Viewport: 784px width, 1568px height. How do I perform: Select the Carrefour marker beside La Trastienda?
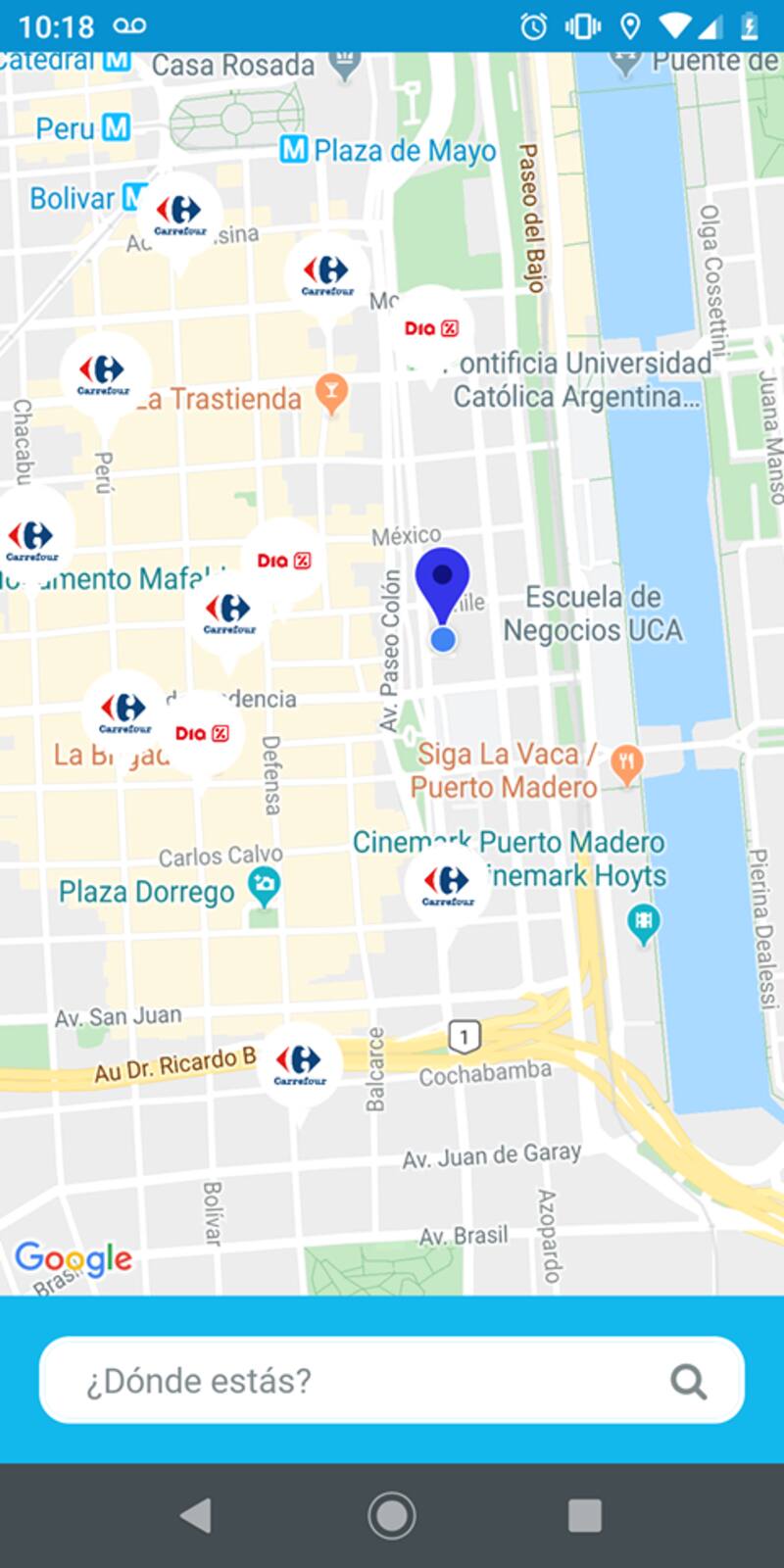click(104, 374)
